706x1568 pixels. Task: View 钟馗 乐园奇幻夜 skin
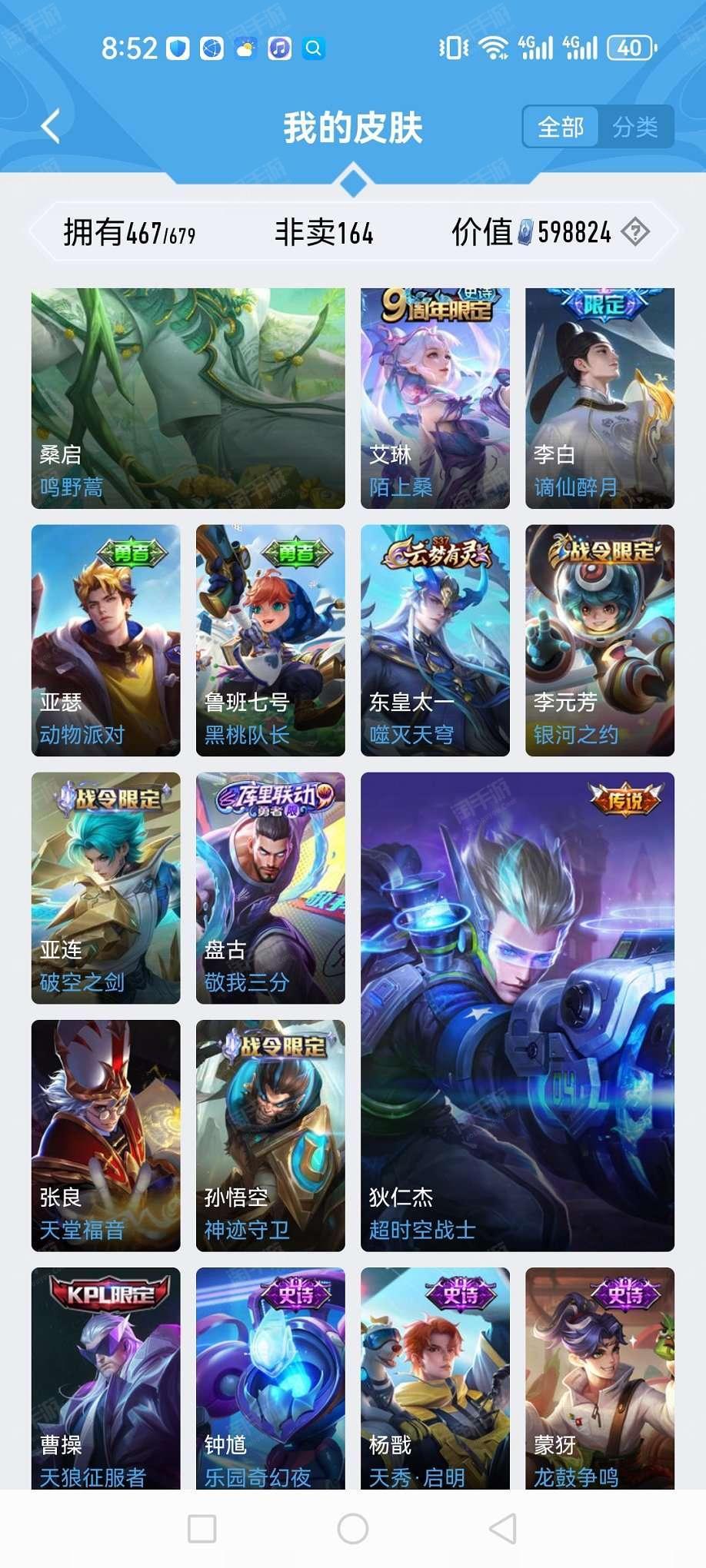271,1378
